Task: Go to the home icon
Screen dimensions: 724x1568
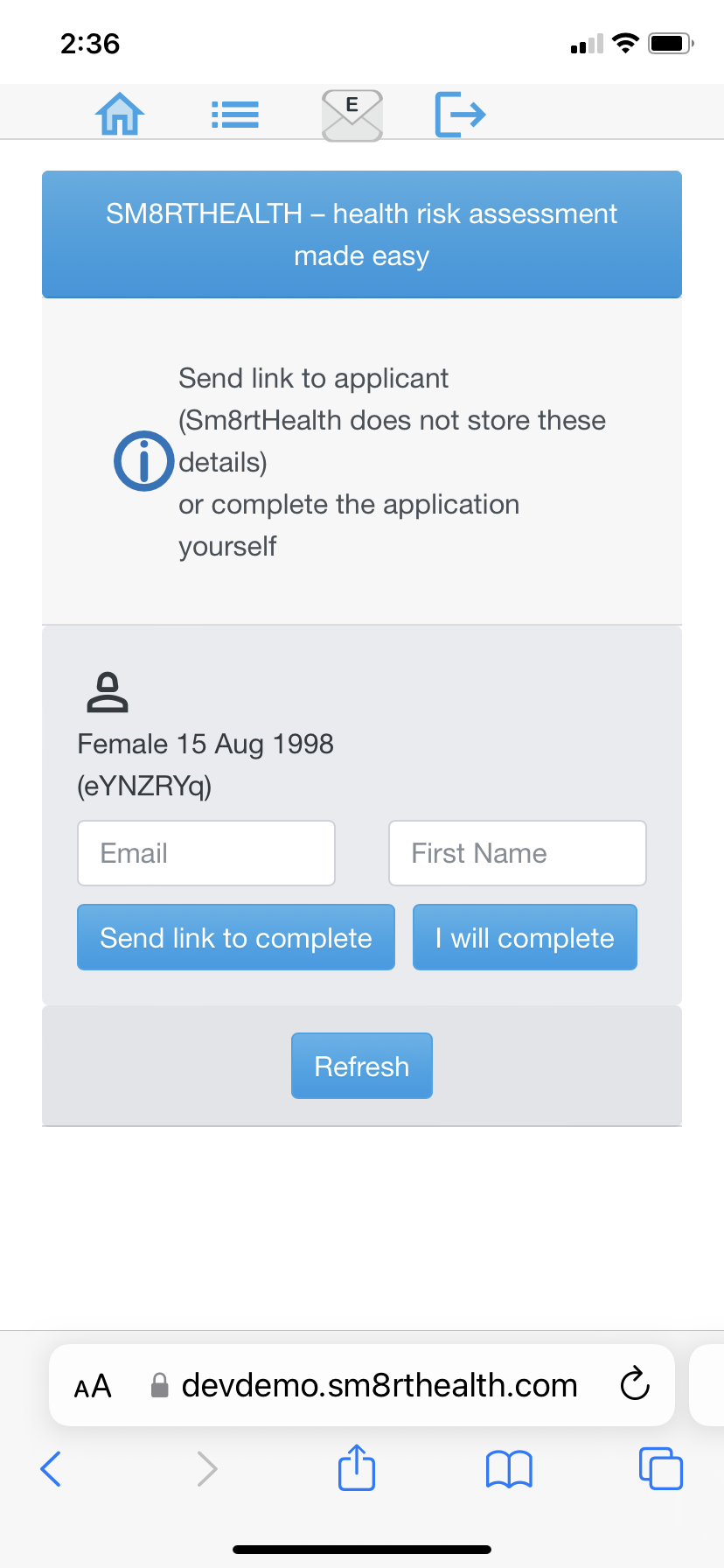Action: 120,114
